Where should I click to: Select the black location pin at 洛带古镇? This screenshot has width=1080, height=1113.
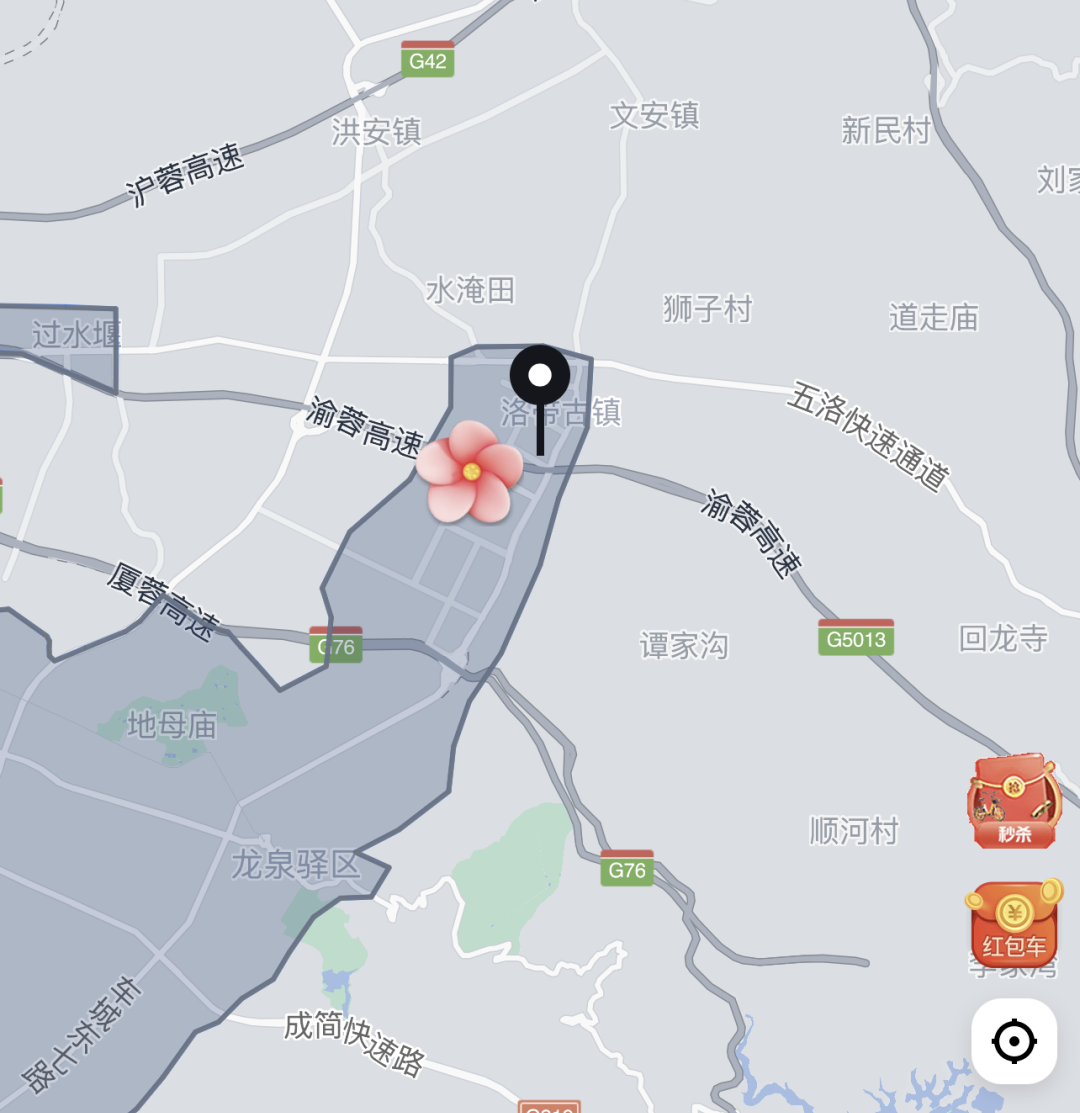(x=540, y=378)
